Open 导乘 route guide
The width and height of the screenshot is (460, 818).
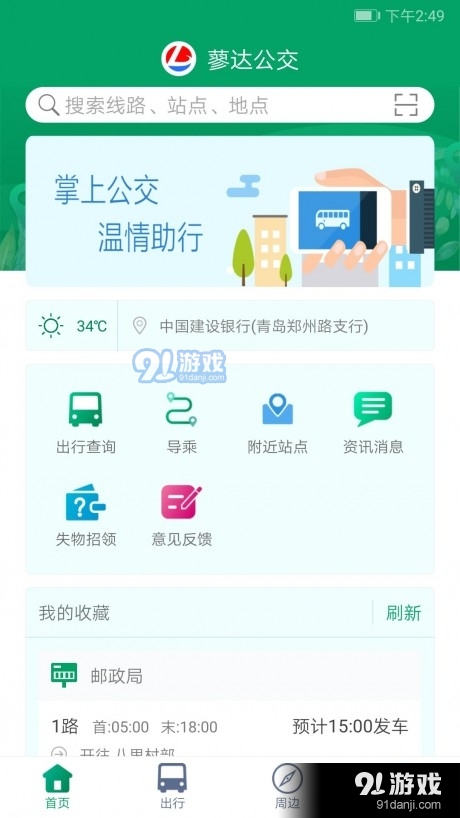pos(181,423)
